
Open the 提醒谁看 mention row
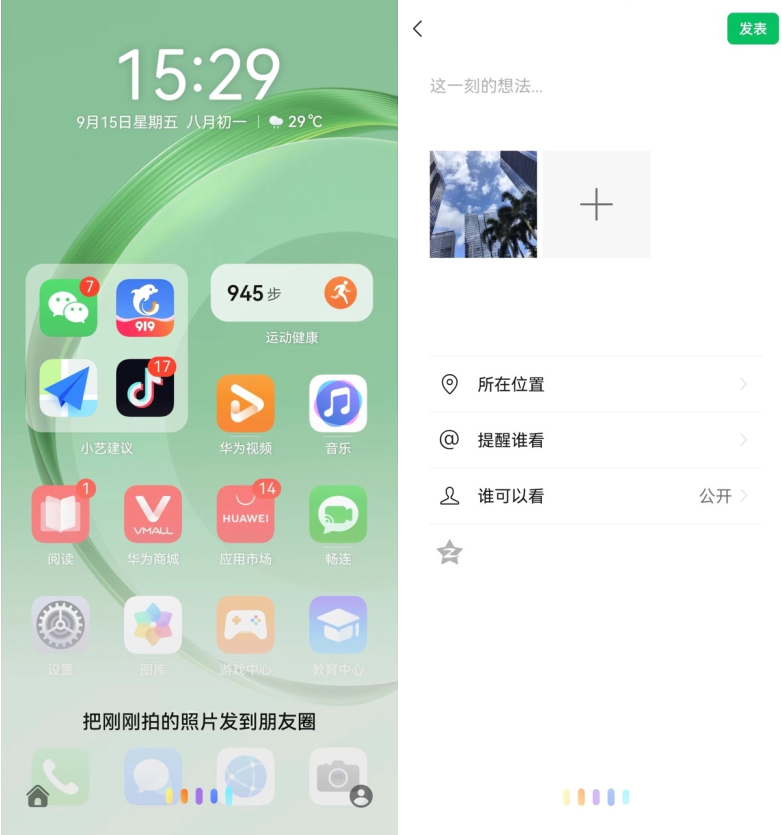[x=595, y=440]
